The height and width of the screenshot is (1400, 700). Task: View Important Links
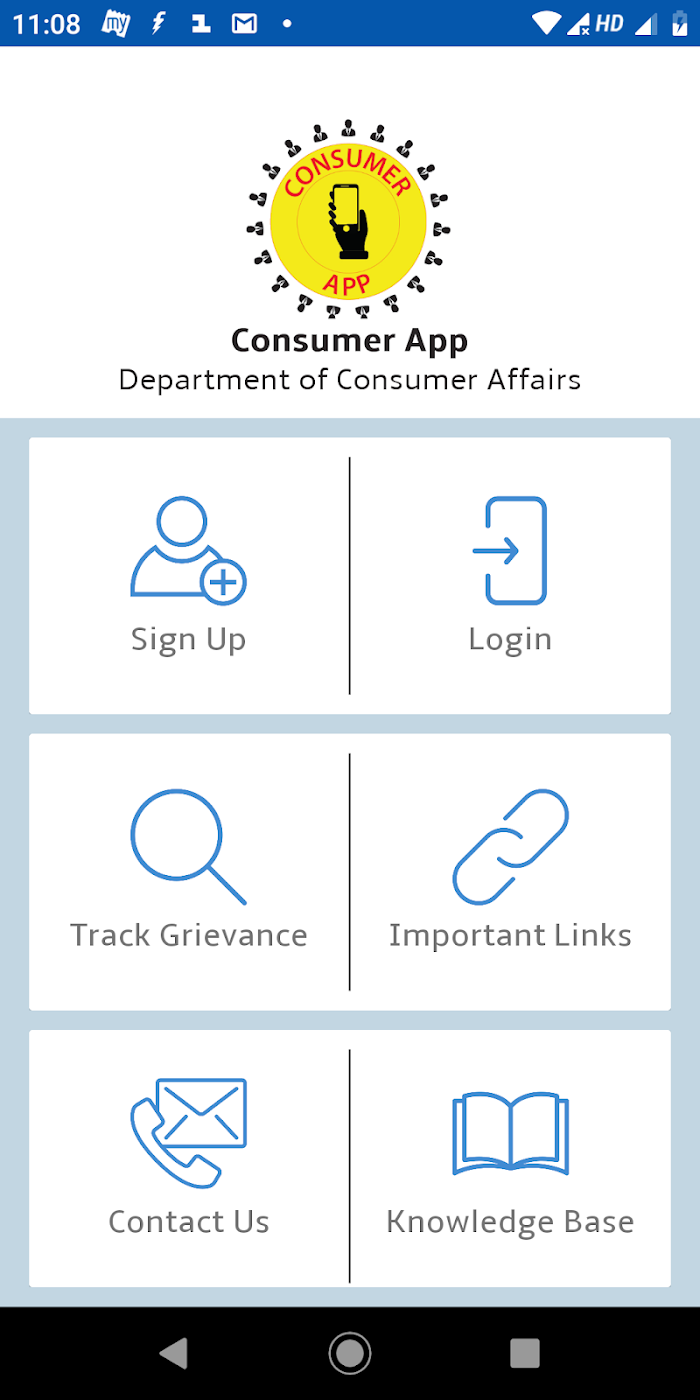(x=510, y=872)
